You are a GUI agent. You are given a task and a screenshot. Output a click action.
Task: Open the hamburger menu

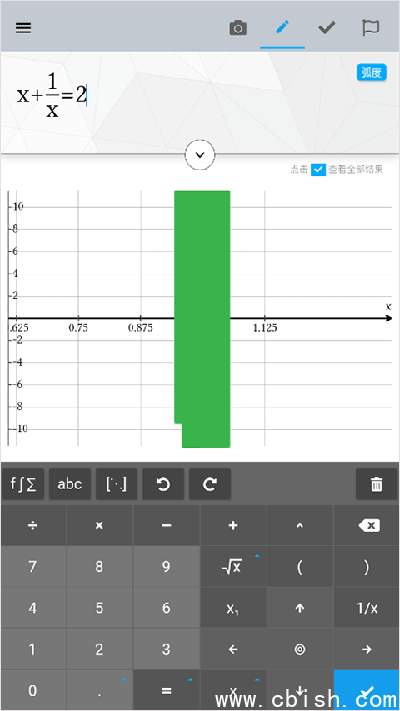point(24,28)
